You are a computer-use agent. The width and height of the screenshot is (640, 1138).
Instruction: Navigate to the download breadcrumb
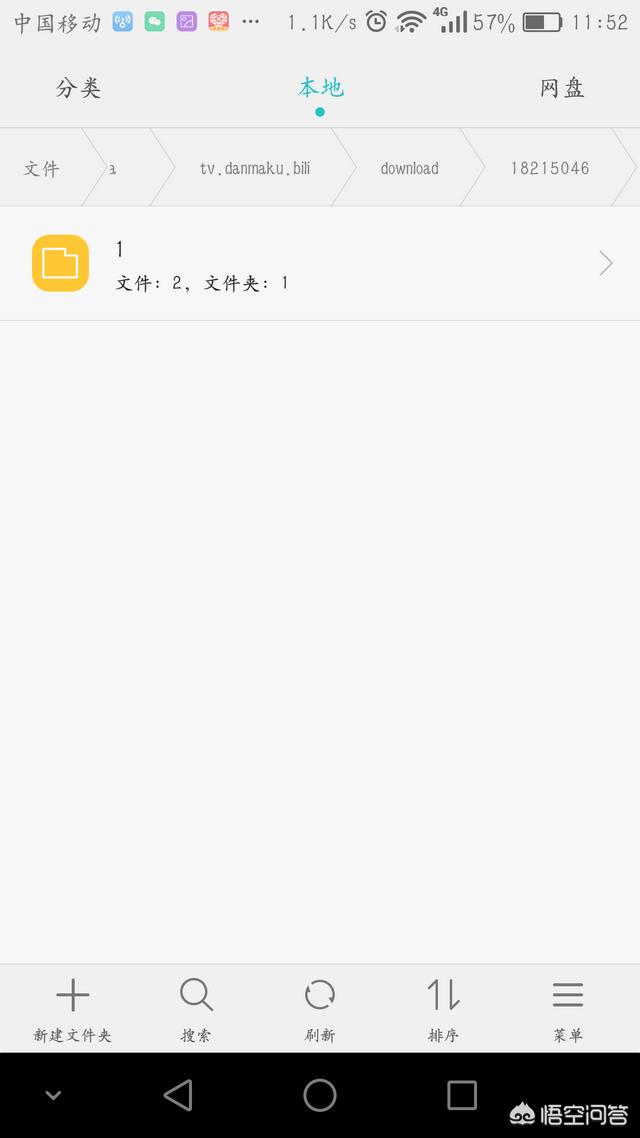click(x=409, y=168)
